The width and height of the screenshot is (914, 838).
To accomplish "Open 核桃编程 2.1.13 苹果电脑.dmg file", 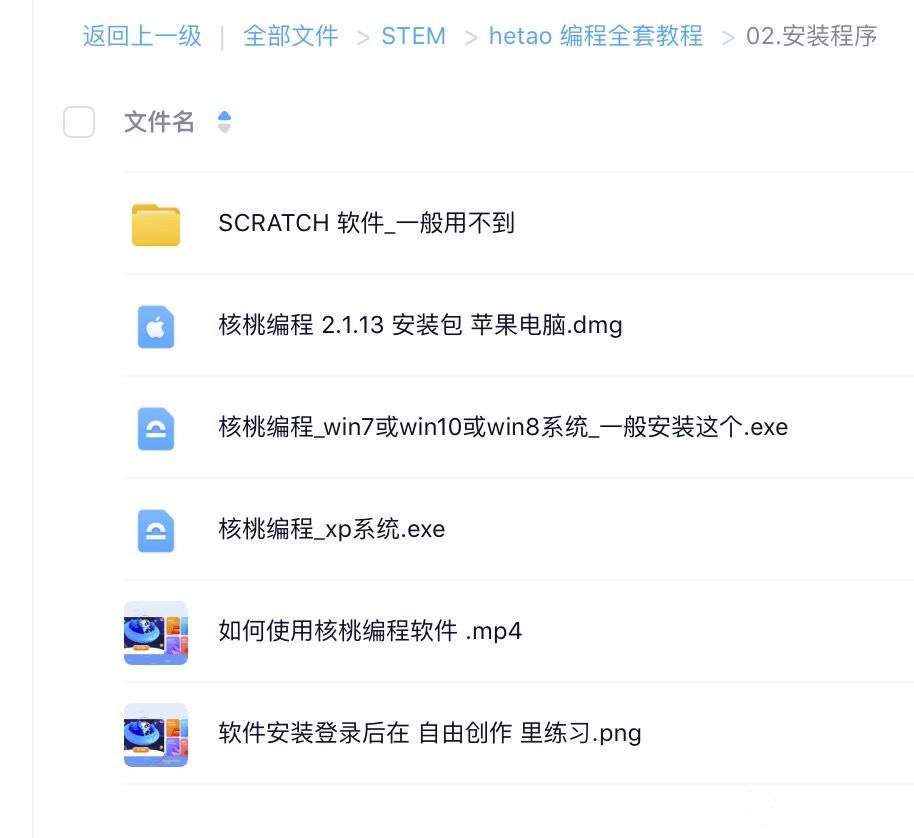I will point(420,325).
